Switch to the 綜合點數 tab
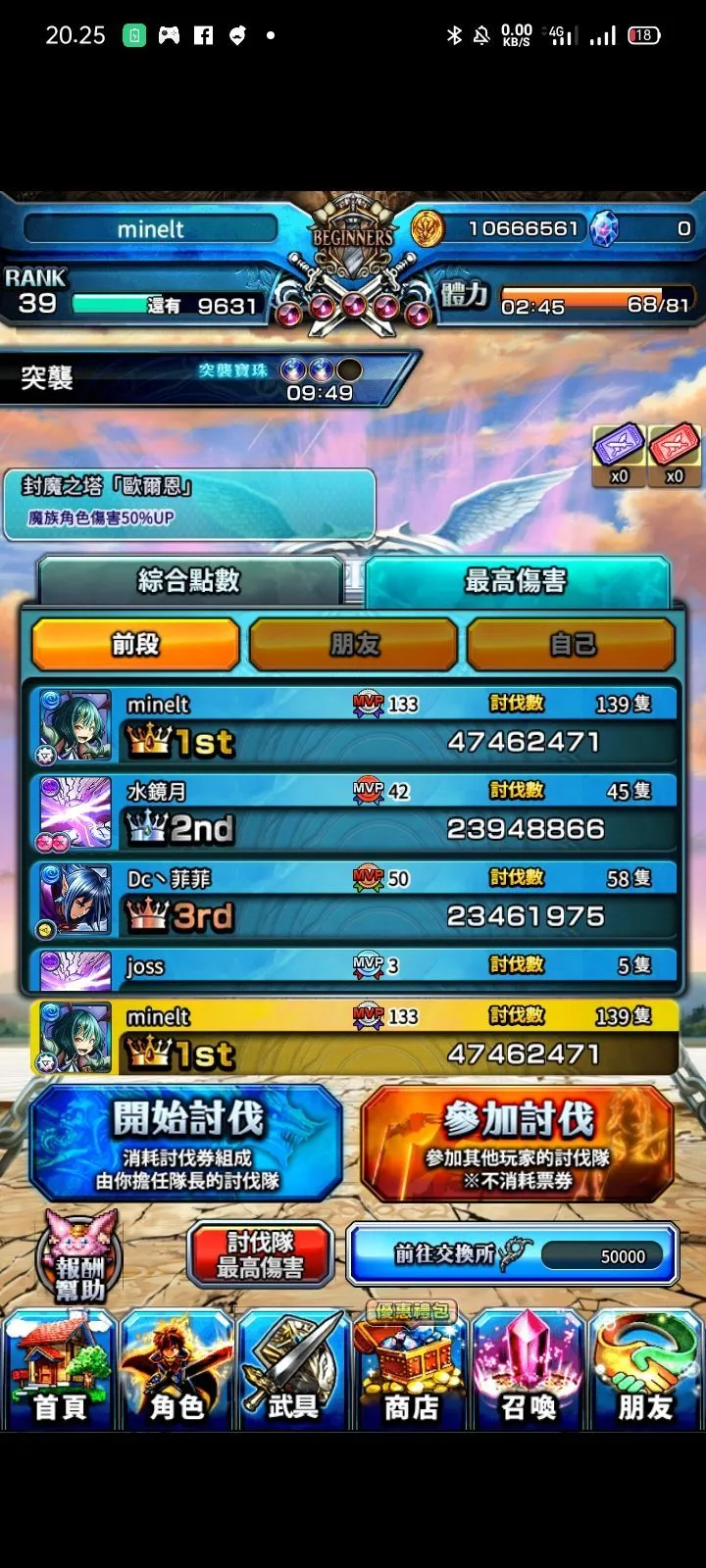The image size is (706, 1568). pos(188,581)
